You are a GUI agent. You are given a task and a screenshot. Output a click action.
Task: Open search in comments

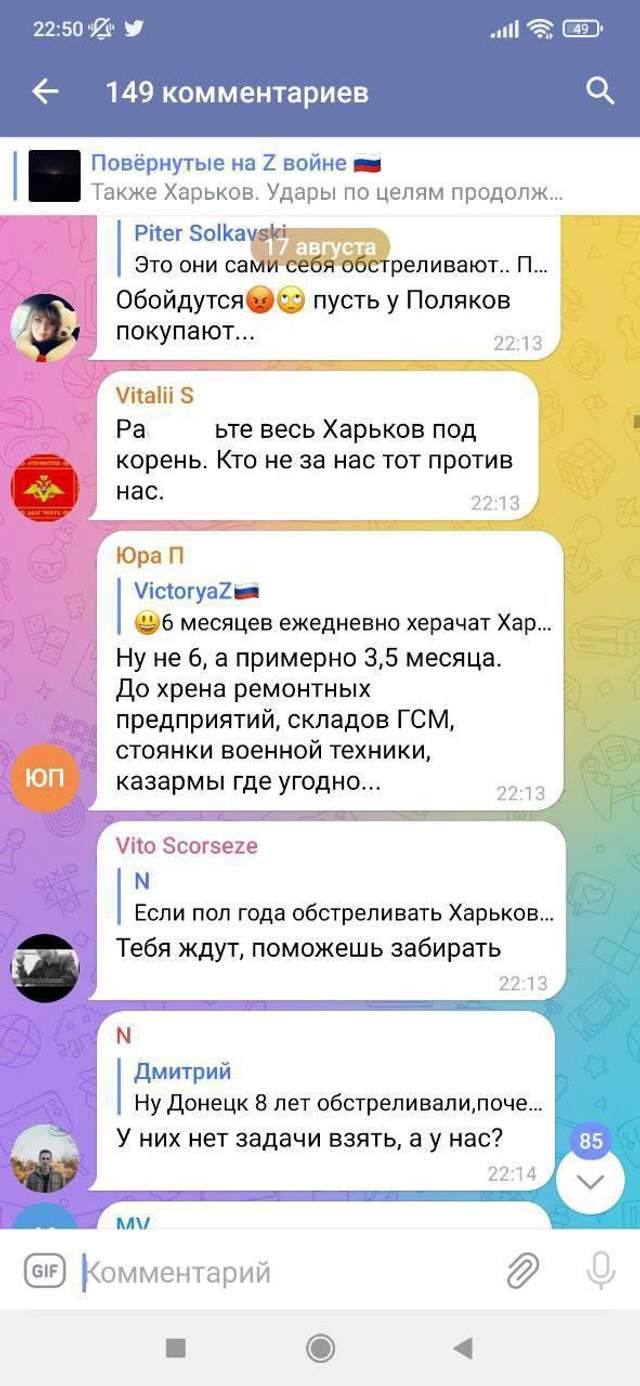(599, 92)
